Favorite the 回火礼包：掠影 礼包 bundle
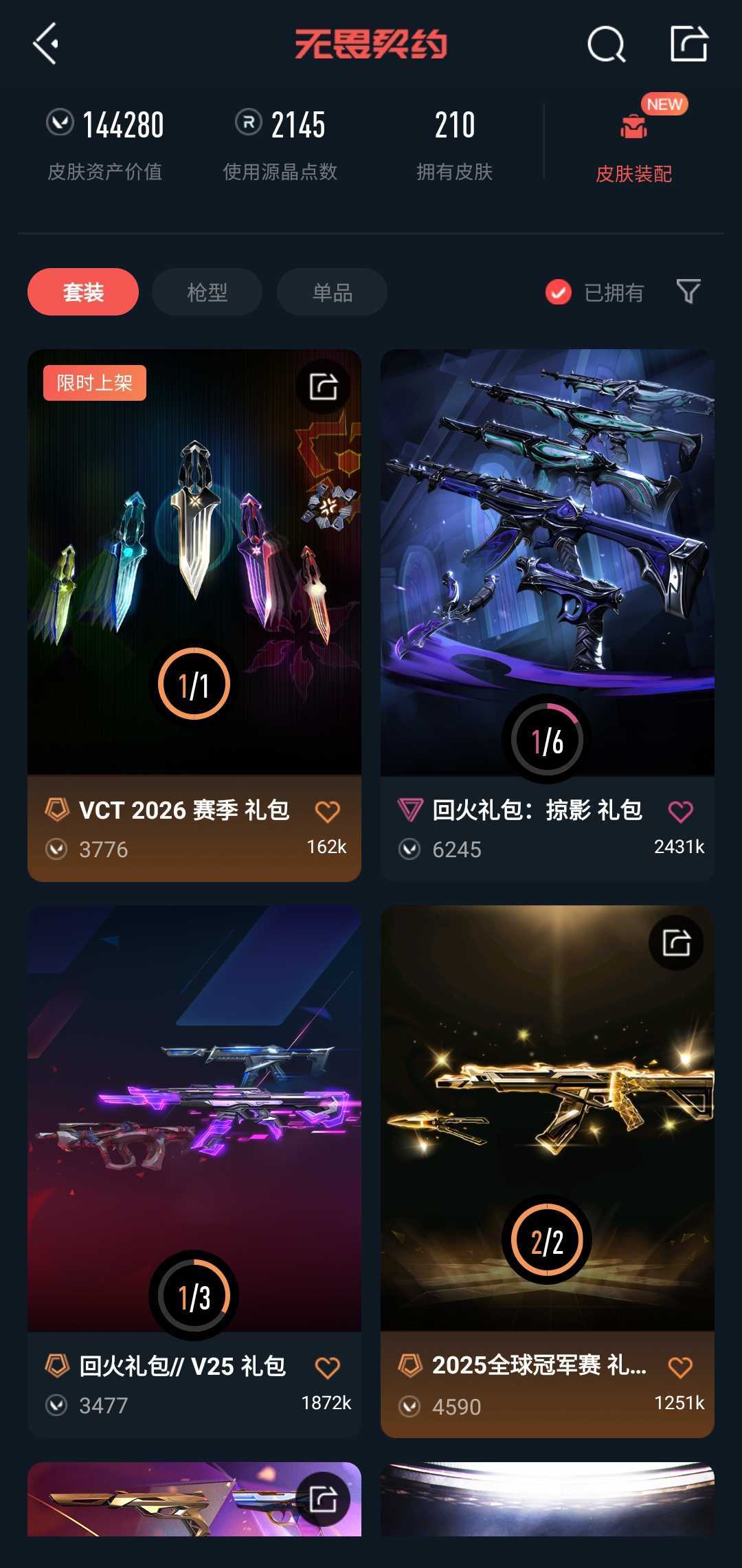 680,812
